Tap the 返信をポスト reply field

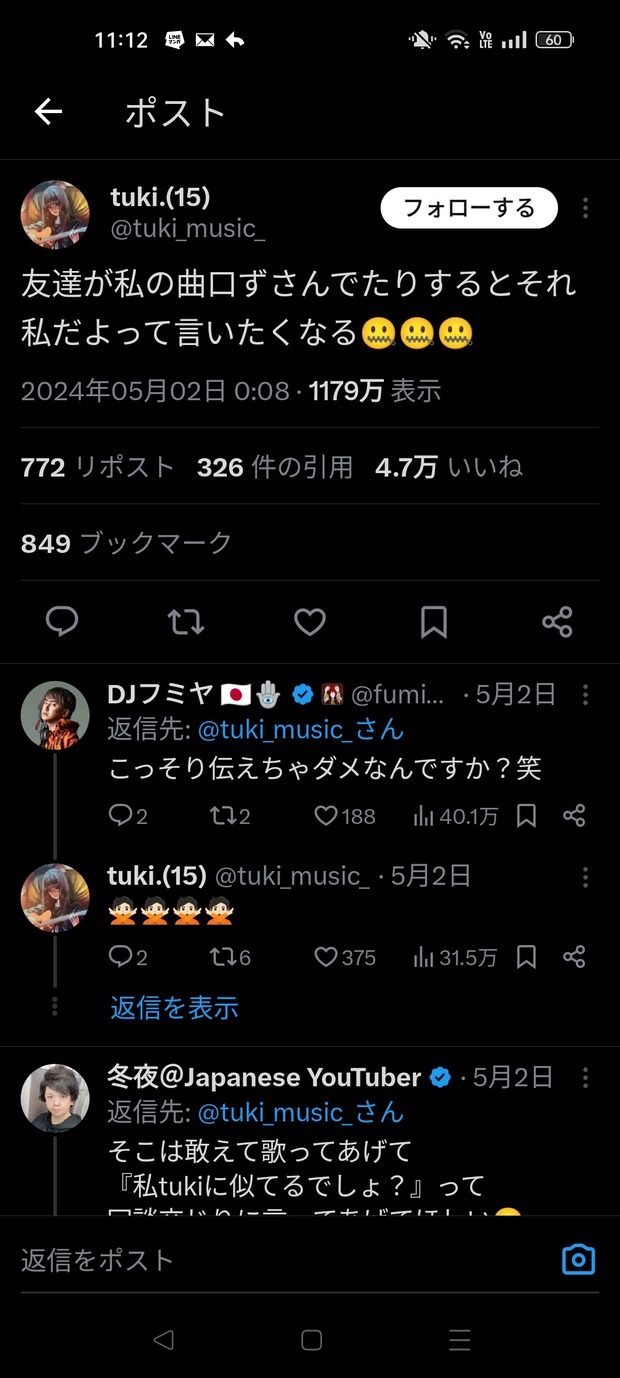point(280,1260)
